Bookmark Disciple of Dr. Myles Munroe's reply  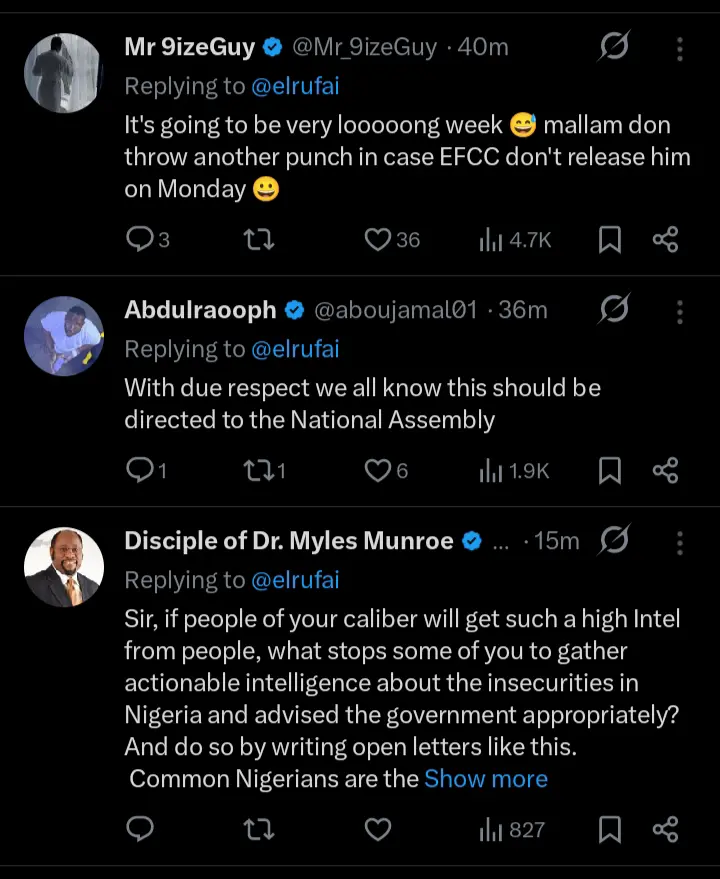point(609,829)
